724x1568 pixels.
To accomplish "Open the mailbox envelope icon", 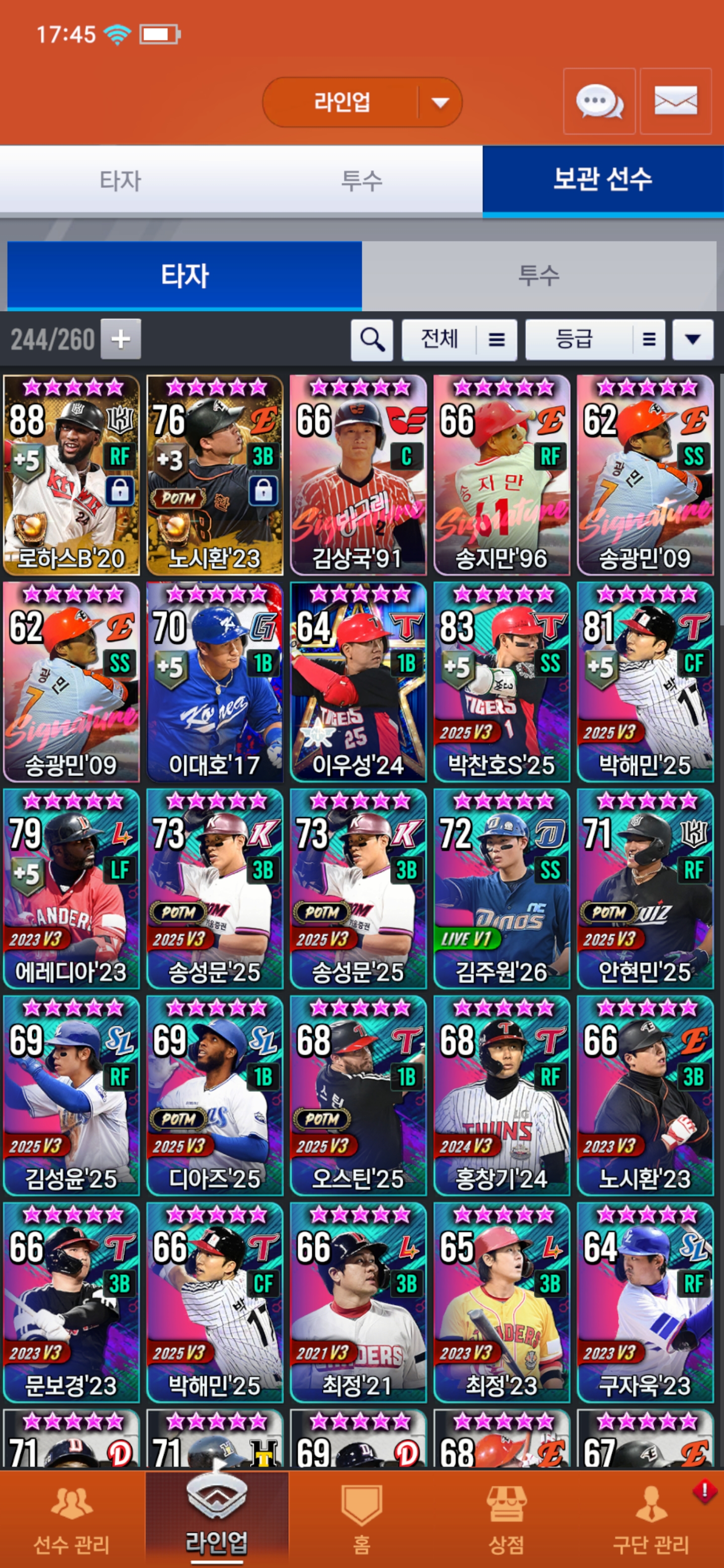I will [x=675, y=101].
